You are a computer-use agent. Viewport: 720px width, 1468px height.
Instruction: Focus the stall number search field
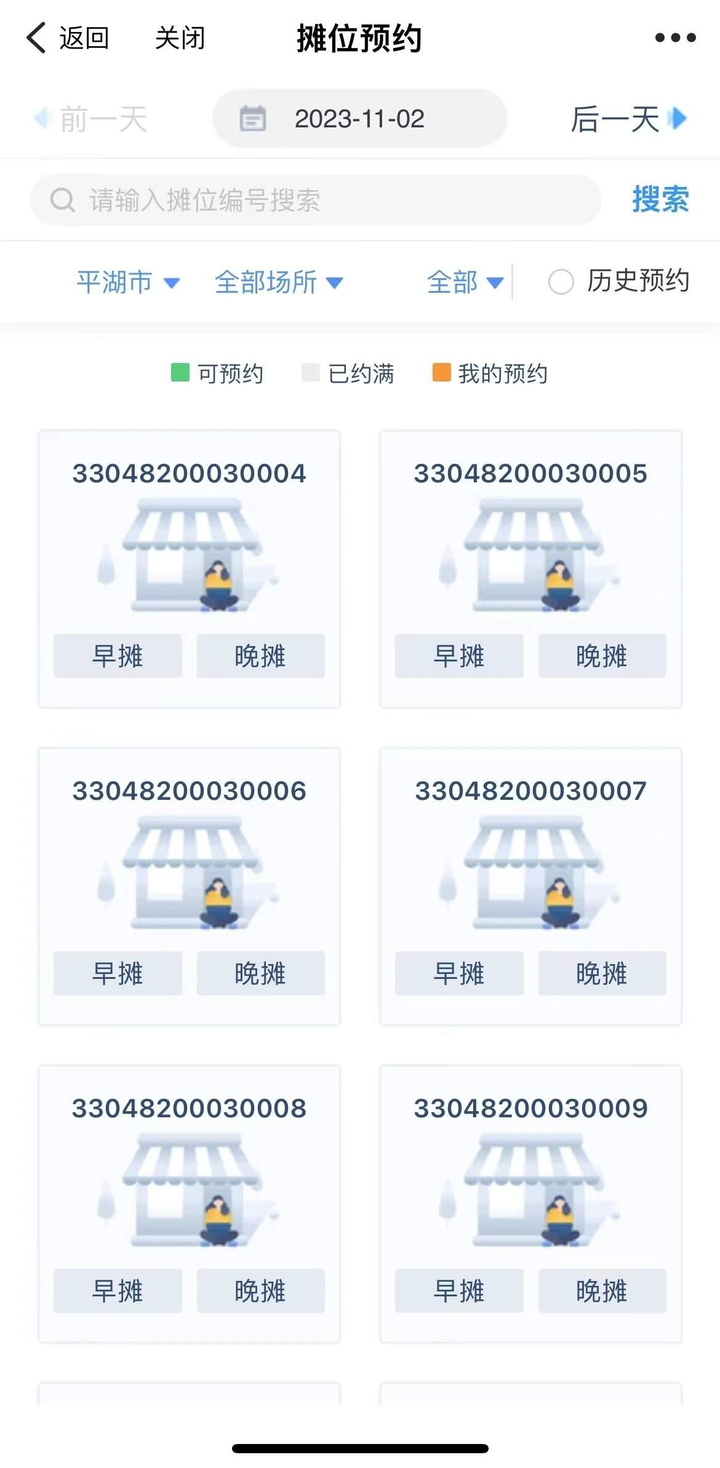(315, 200)
